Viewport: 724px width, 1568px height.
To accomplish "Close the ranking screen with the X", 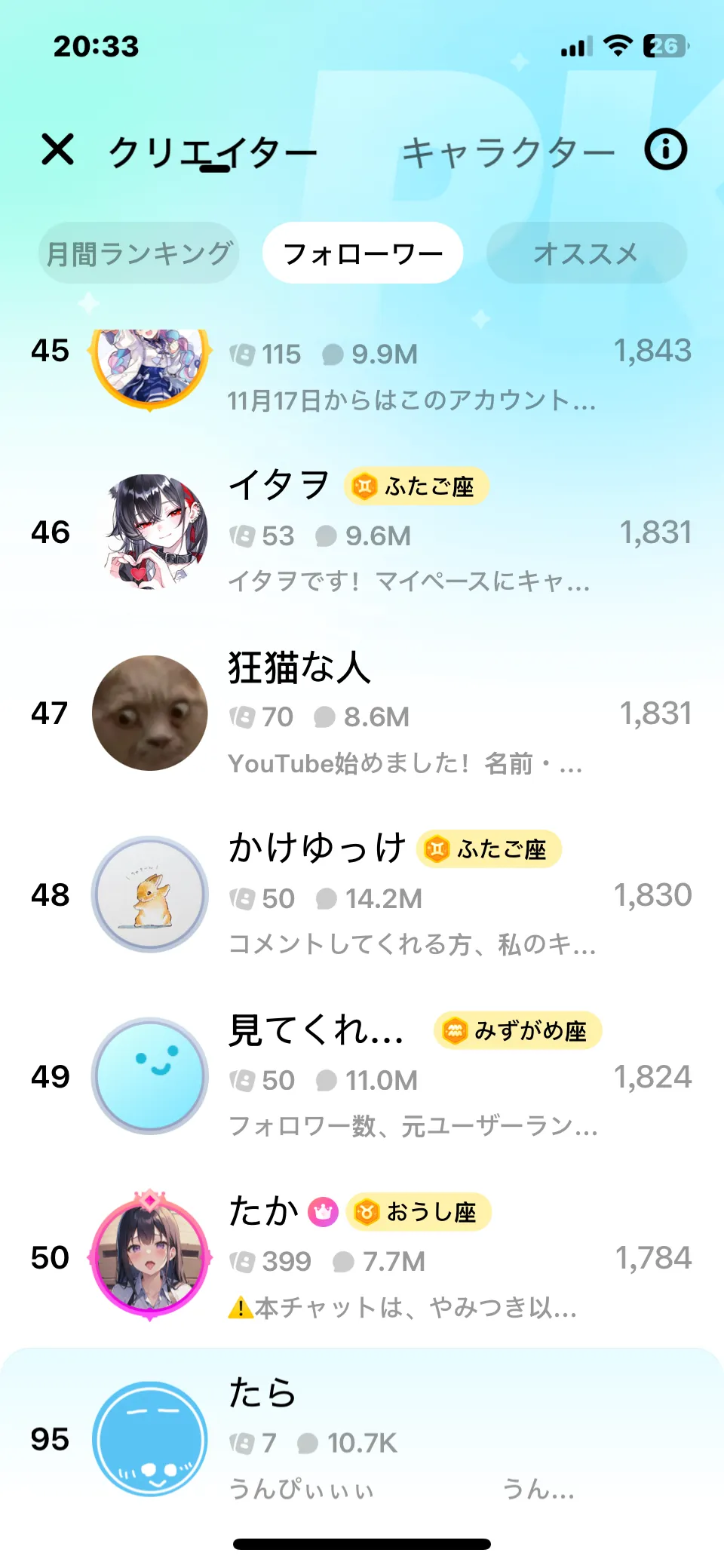I will coord(58,149).
